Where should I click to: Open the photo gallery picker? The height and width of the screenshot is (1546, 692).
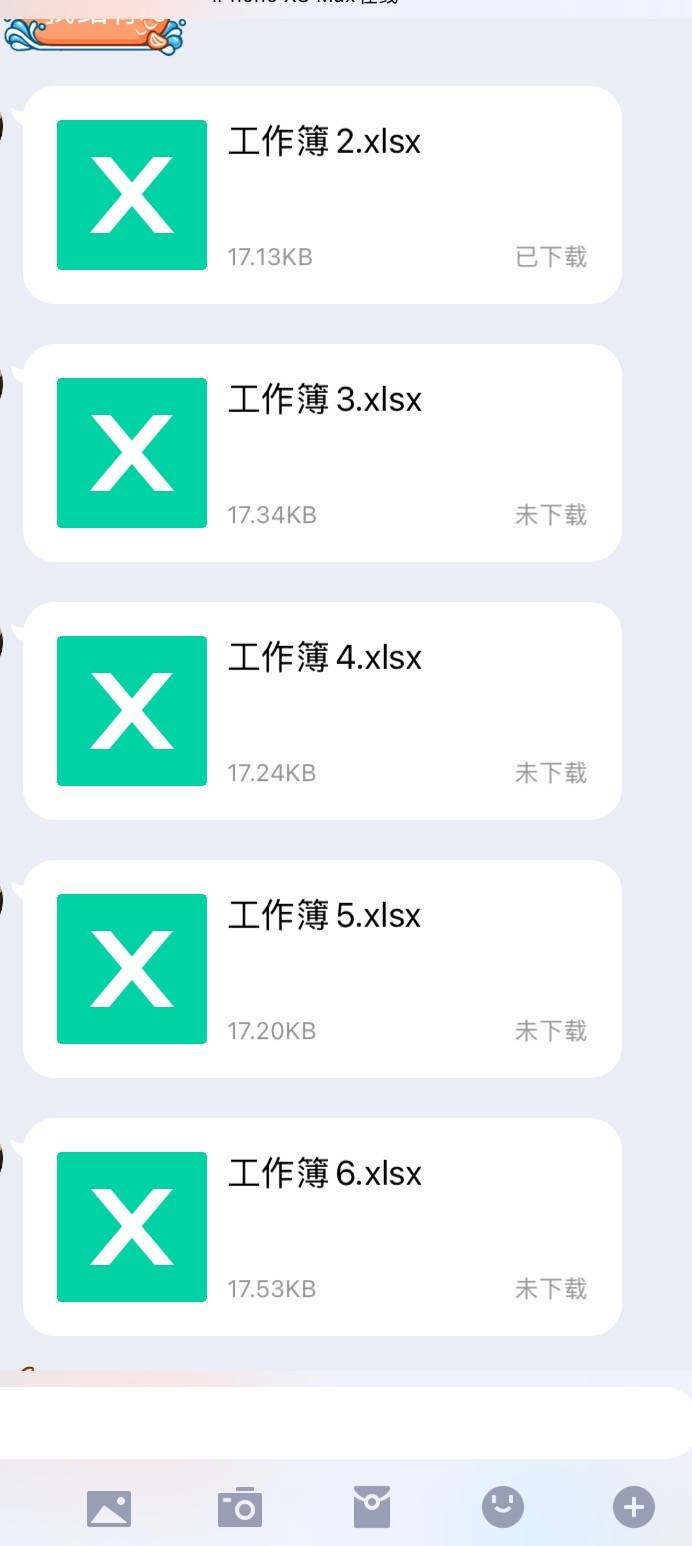pos(109,1508)
